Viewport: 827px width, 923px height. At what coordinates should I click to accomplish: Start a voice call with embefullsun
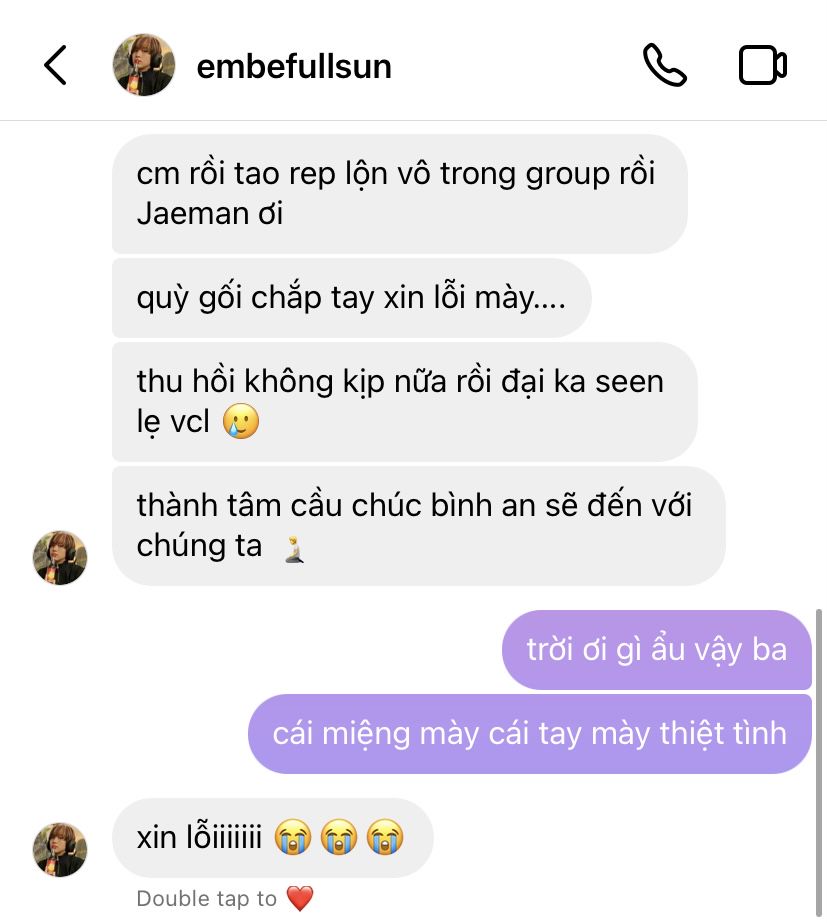(x=664, y=66)
